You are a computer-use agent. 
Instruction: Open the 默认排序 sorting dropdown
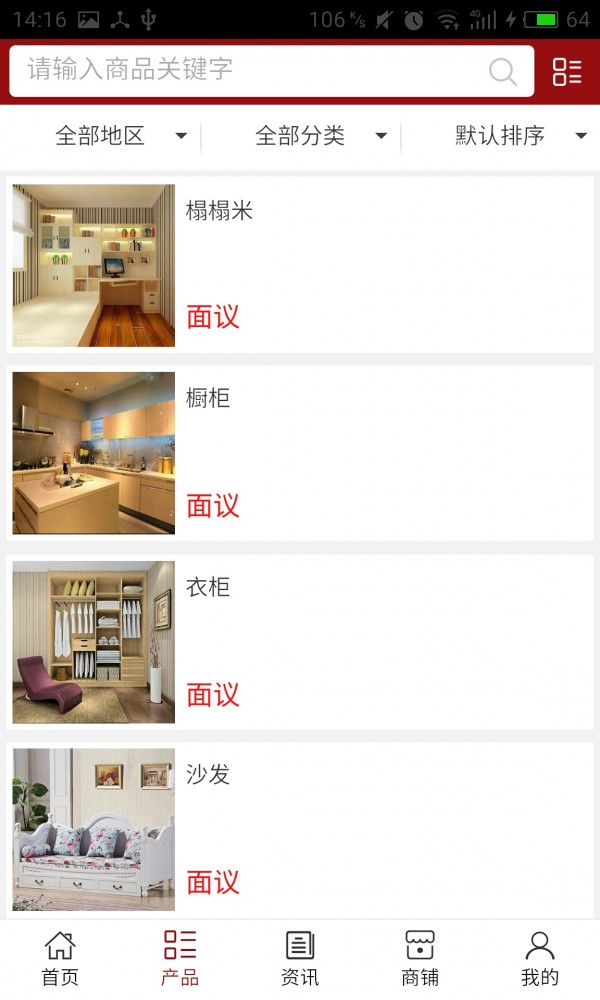tap(520, 136)
